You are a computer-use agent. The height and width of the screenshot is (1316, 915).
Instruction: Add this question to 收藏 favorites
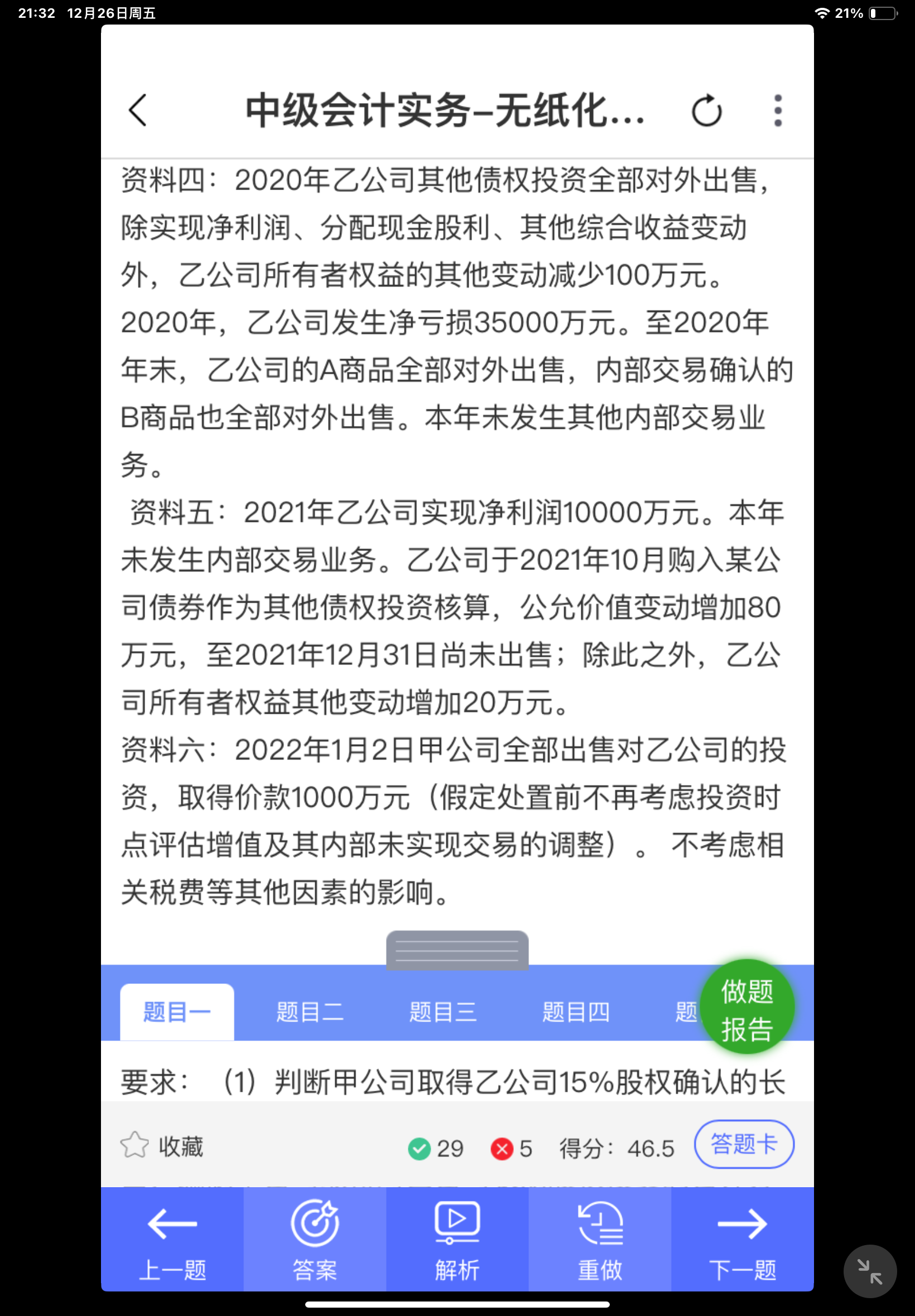pyautogui.click(x=162, y=1146)
